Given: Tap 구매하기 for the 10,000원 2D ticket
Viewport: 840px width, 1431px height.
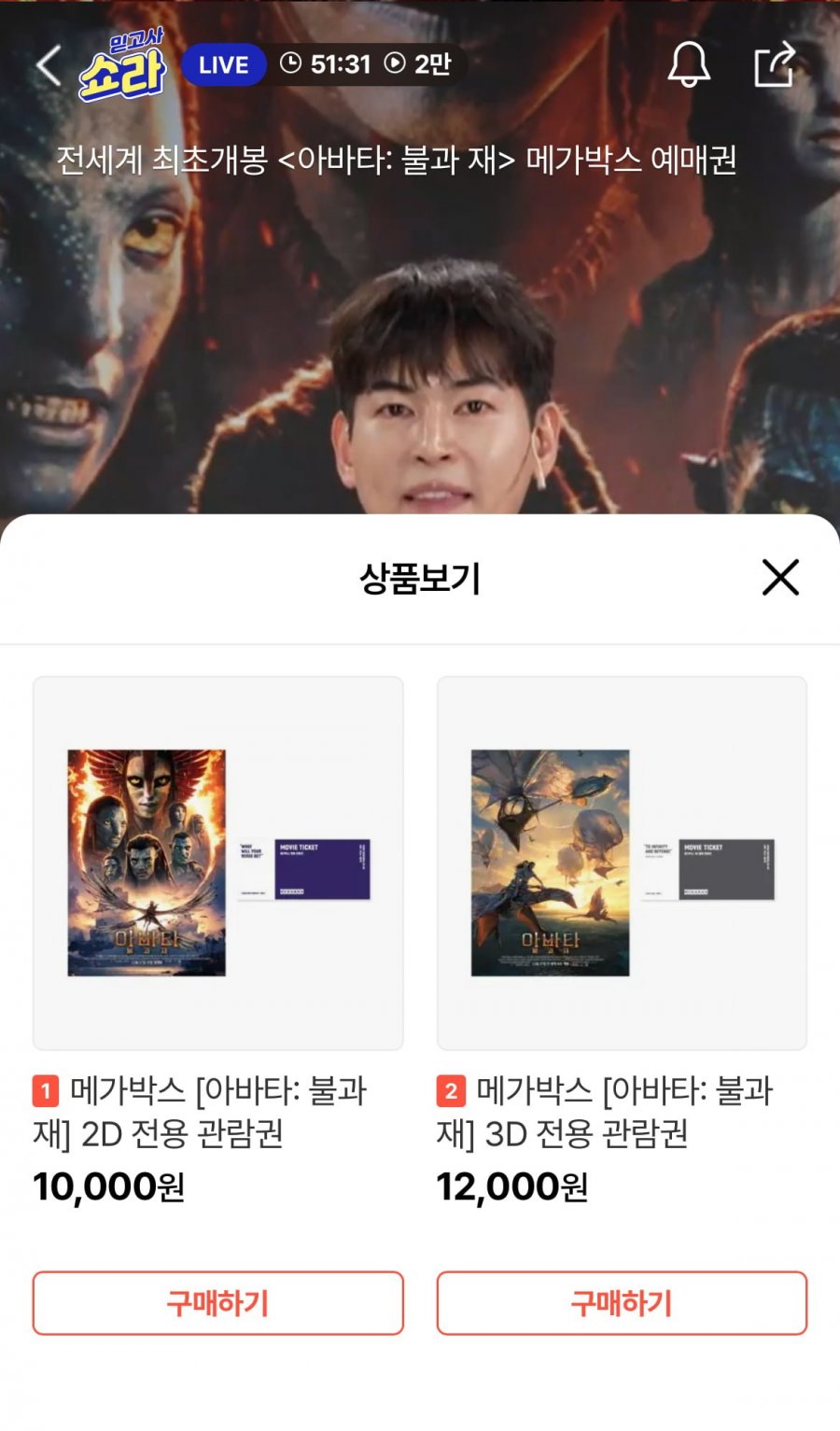Looking at the screenshot, I should point(218,1303).
